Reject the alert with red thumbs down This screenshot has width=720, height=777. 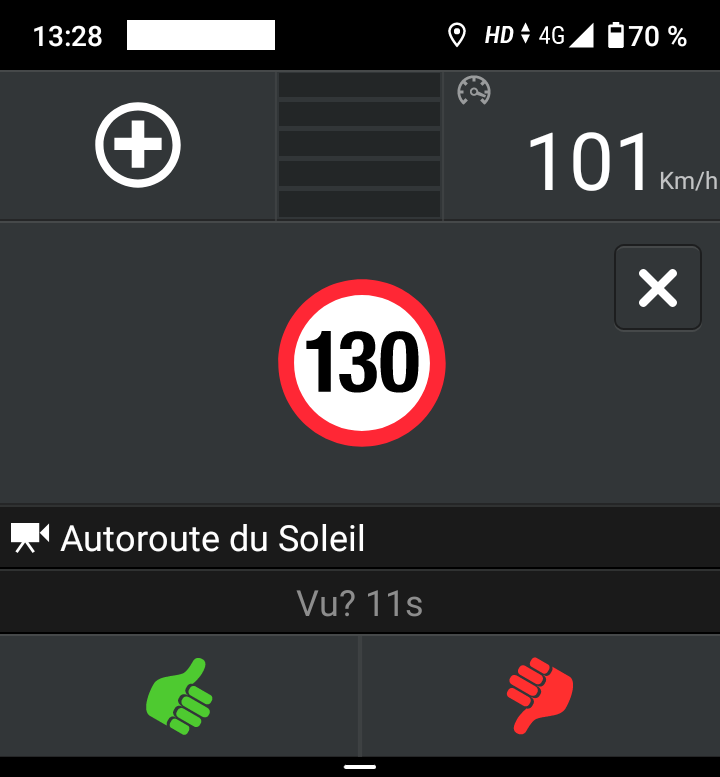coord(540,696)
